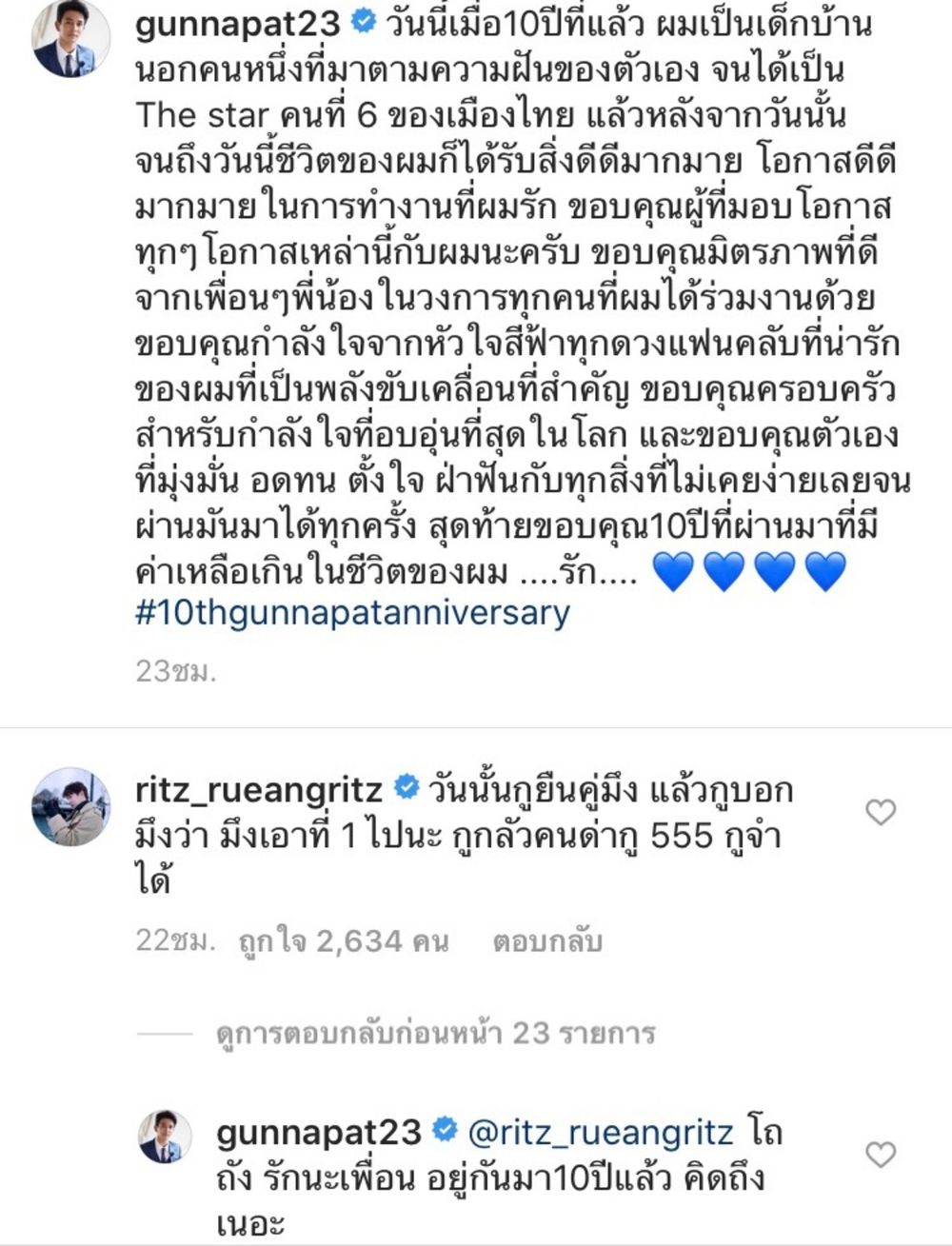This screenshot has width=952, height=1246.
Task: View the 23 previous replies
Action: (436, 1033)
